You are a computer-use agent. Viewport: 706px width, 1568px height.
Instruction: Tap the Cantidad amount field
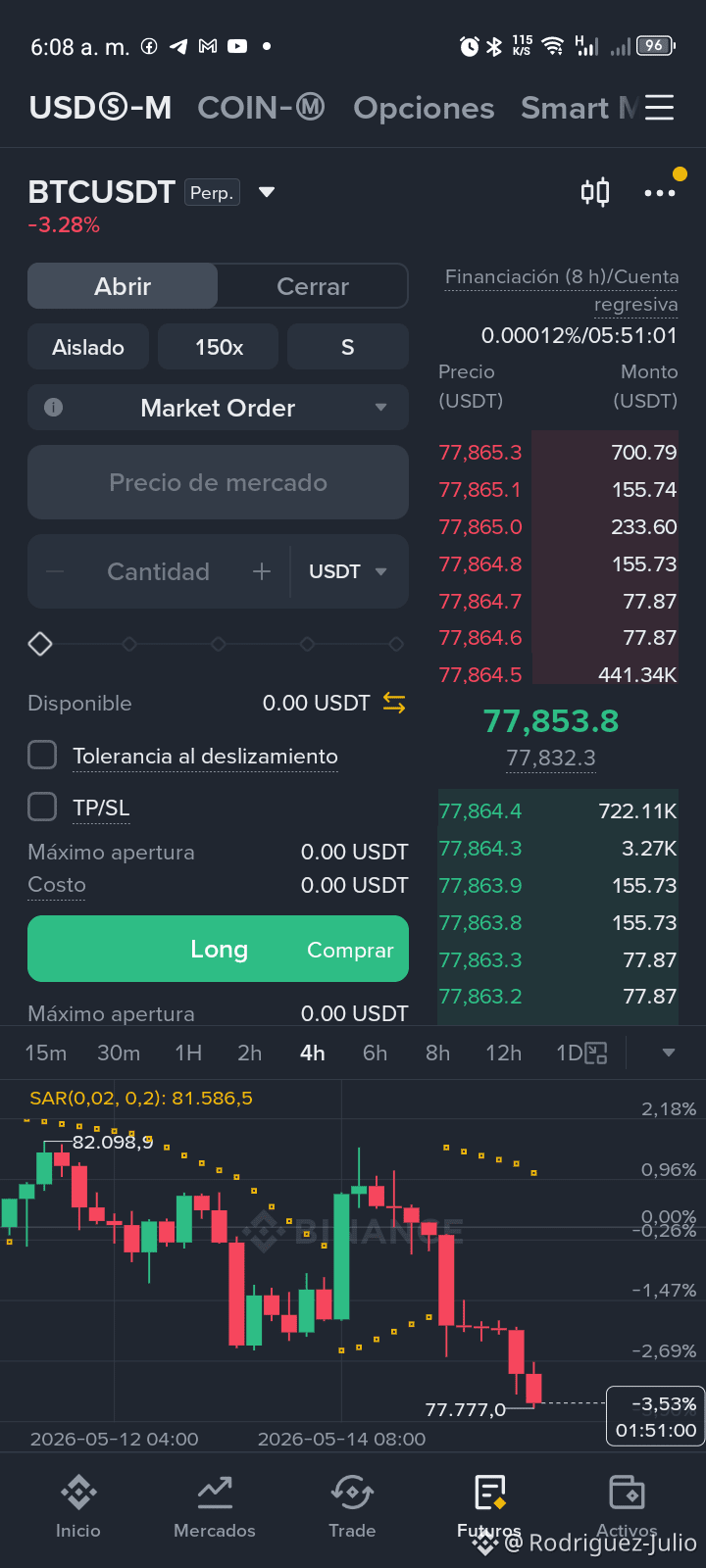point(158,571)
